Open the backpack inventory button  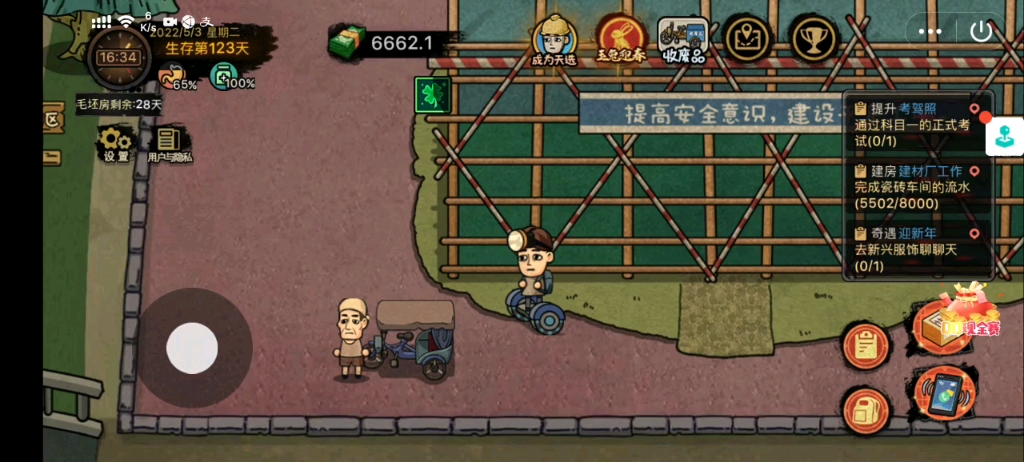click(865, 407)
